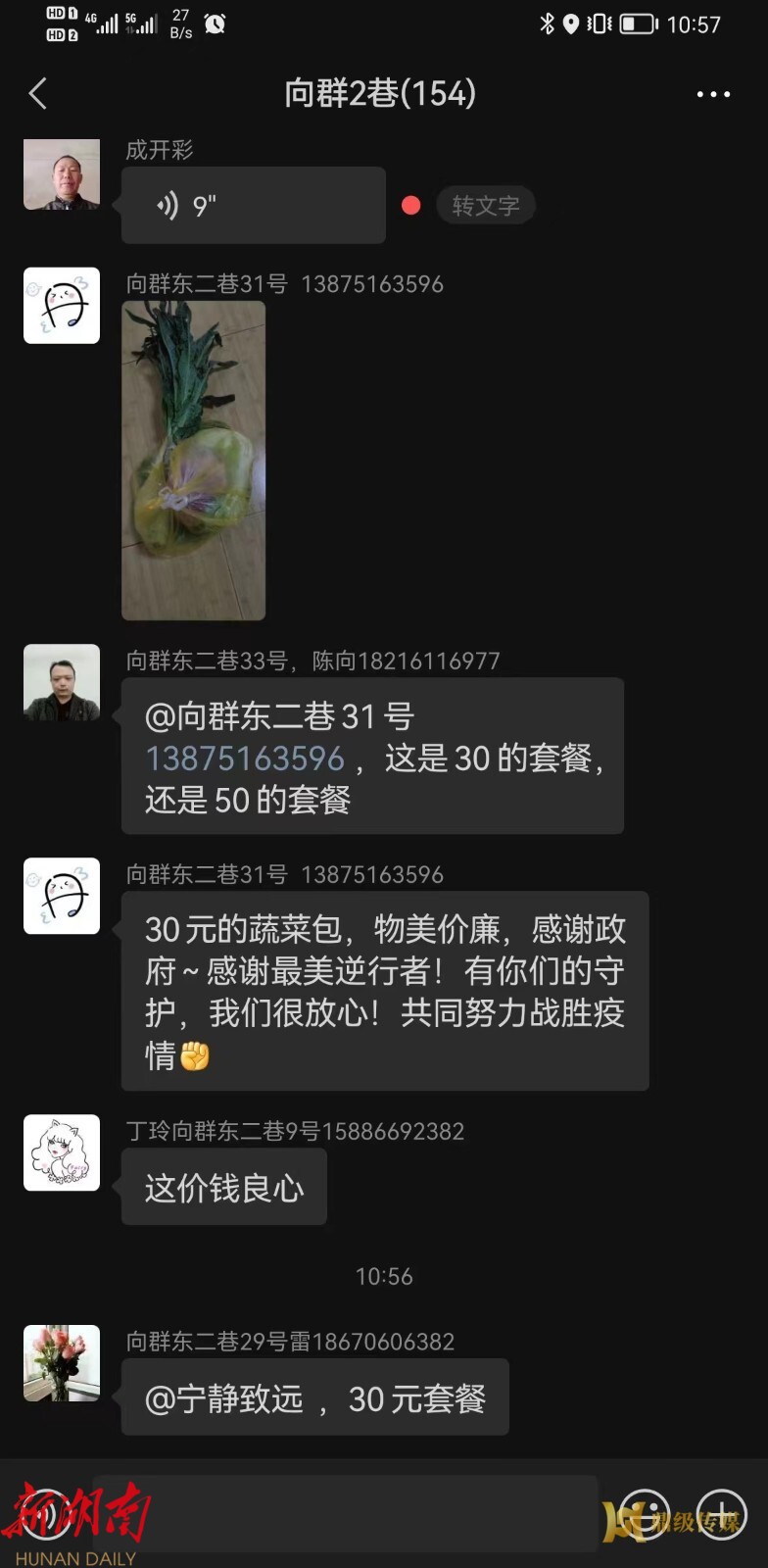This screenshot has width=768, height=1568.
Task: View 成开彩's profile avatar
Action: pyautogui.click(x=62, y=174)
